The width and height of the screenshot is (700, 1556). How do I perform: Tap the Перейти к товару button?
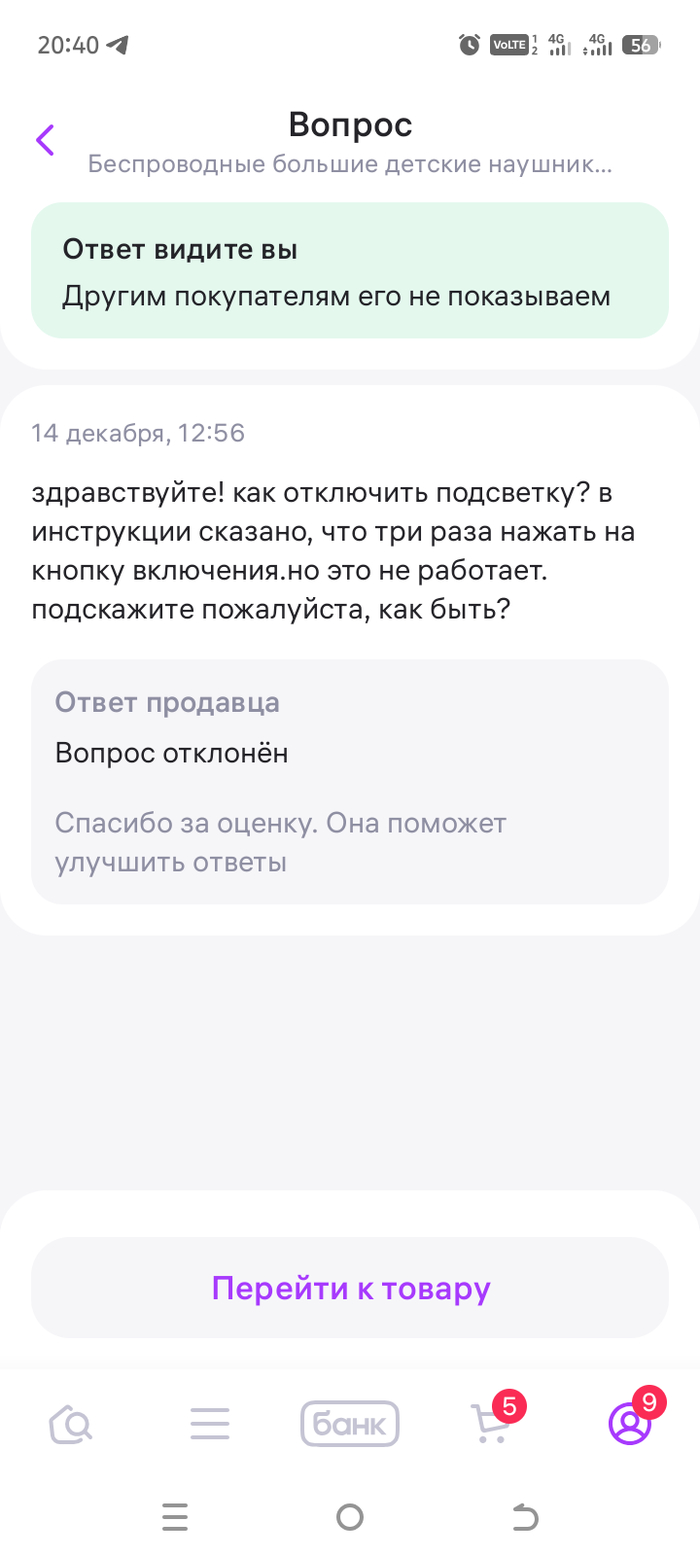point(350,1288)
